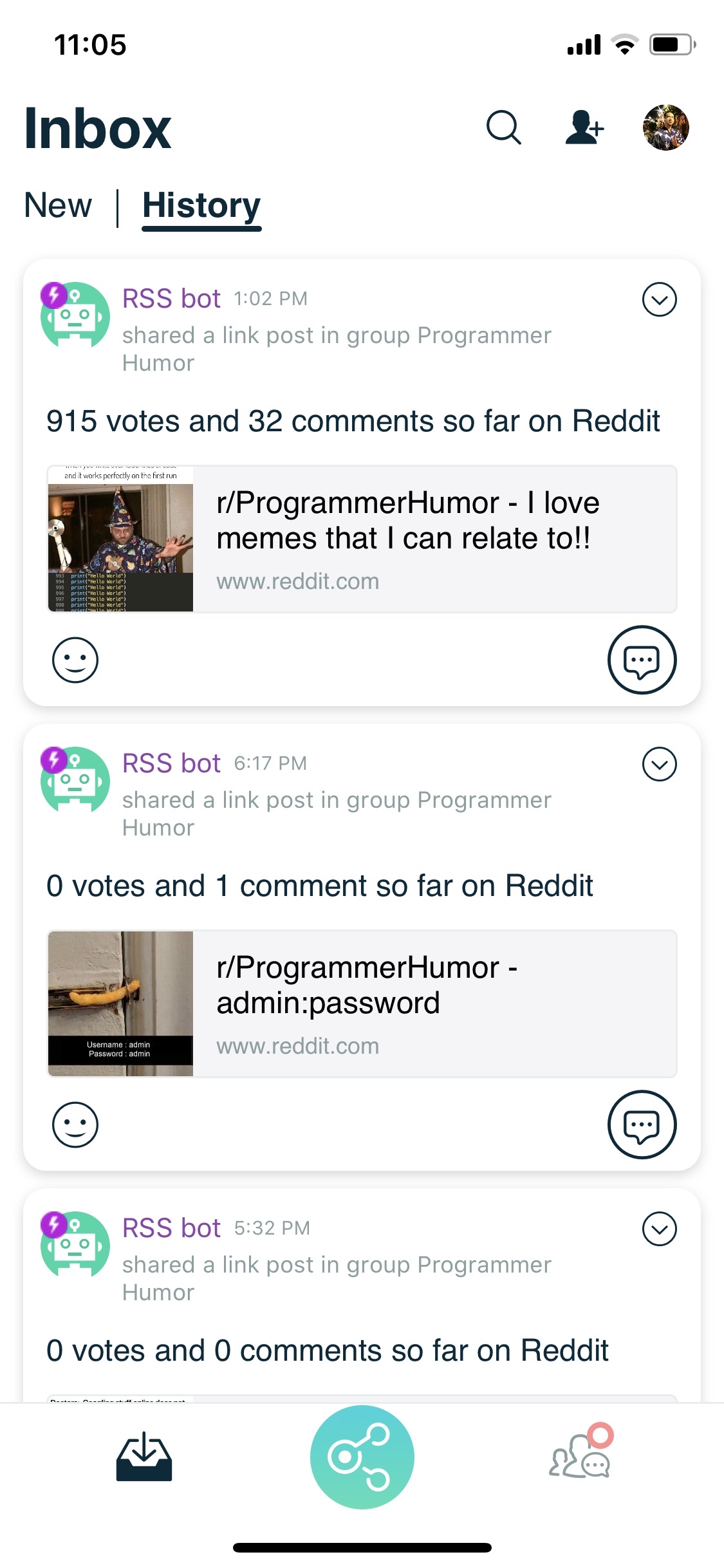Select the History tab
Screen dimensions: 724x1568
coord(201,206)
